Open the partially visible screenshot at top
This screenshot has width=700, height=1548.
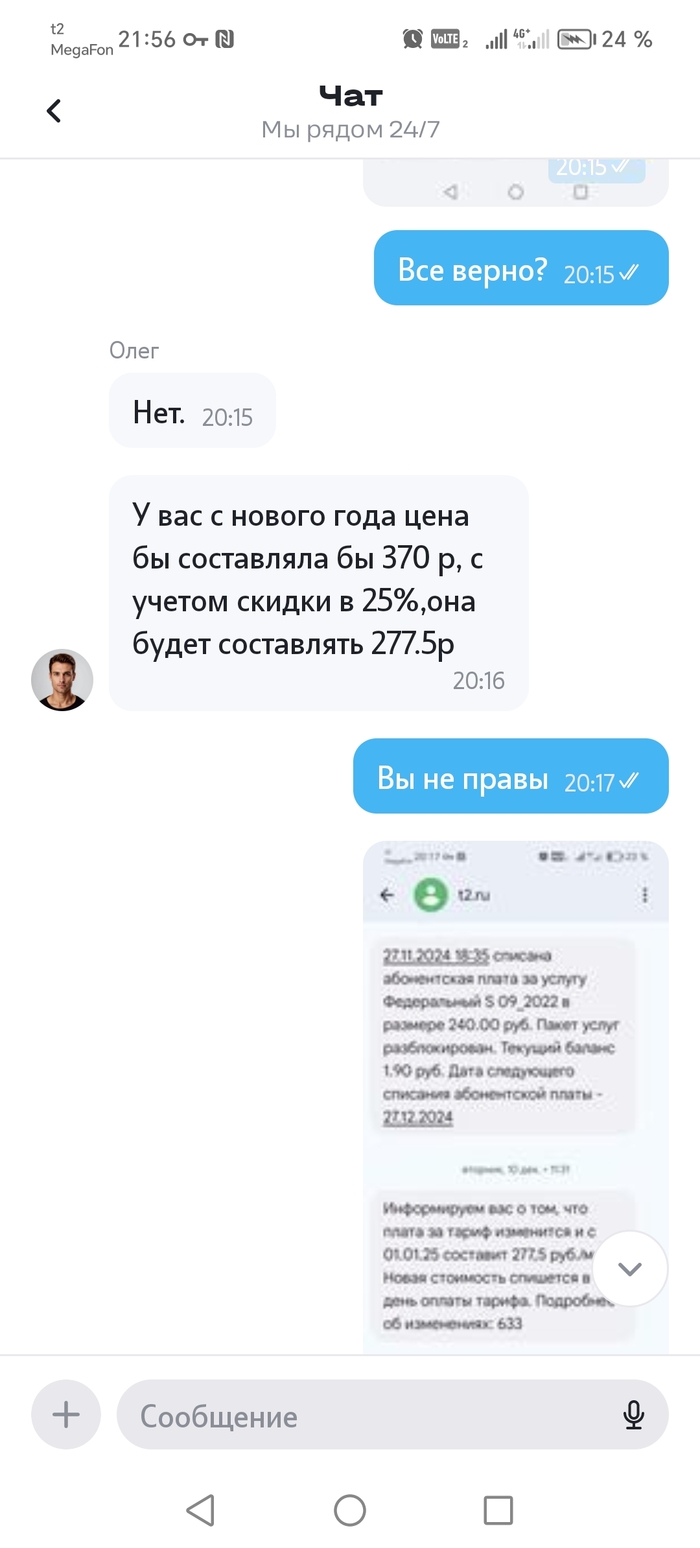click(515, 183)
